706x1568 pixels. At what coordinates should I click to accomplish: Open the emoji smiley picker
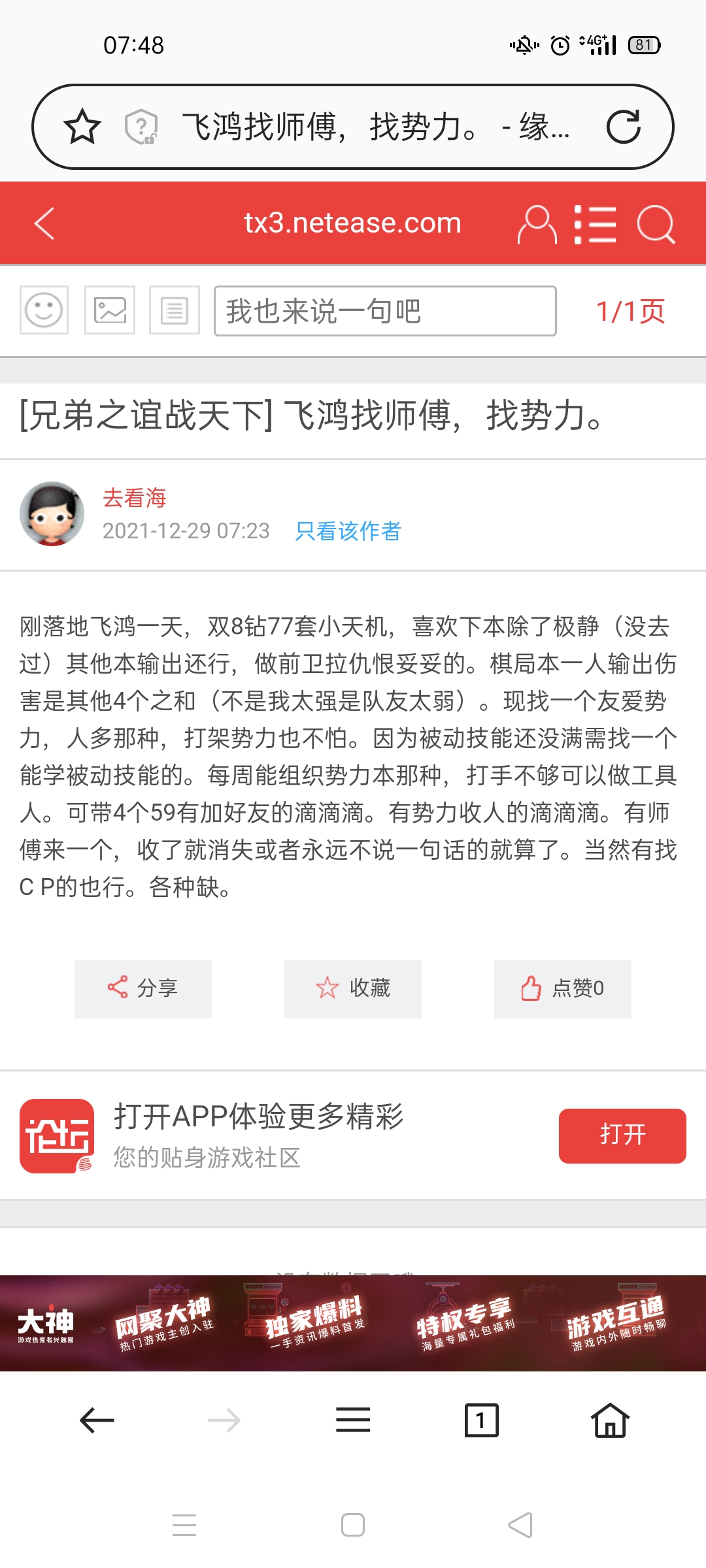coord(44,310)
